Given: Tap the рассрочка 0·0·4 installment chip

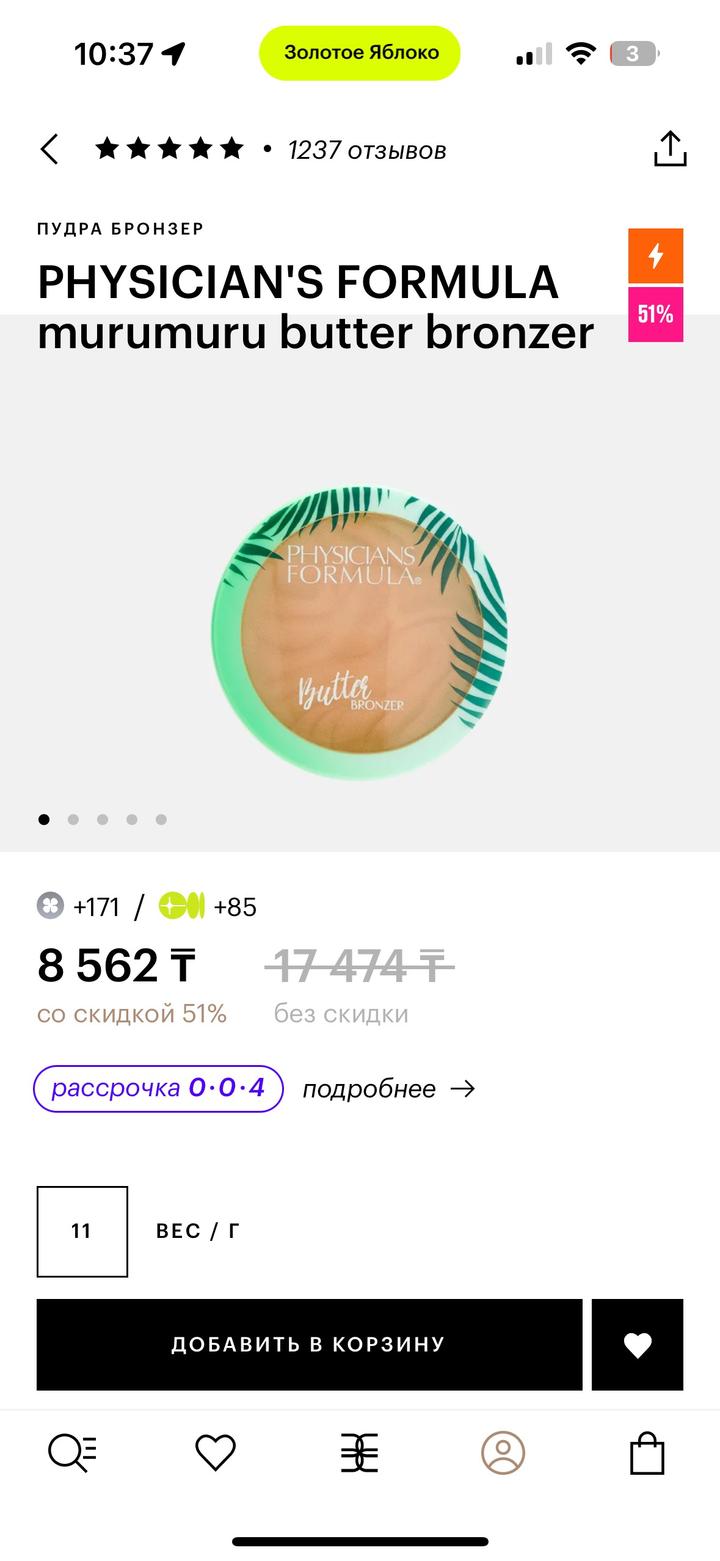Looking at the screenshot, I should pyautogui.click(x=158, y=1089).
